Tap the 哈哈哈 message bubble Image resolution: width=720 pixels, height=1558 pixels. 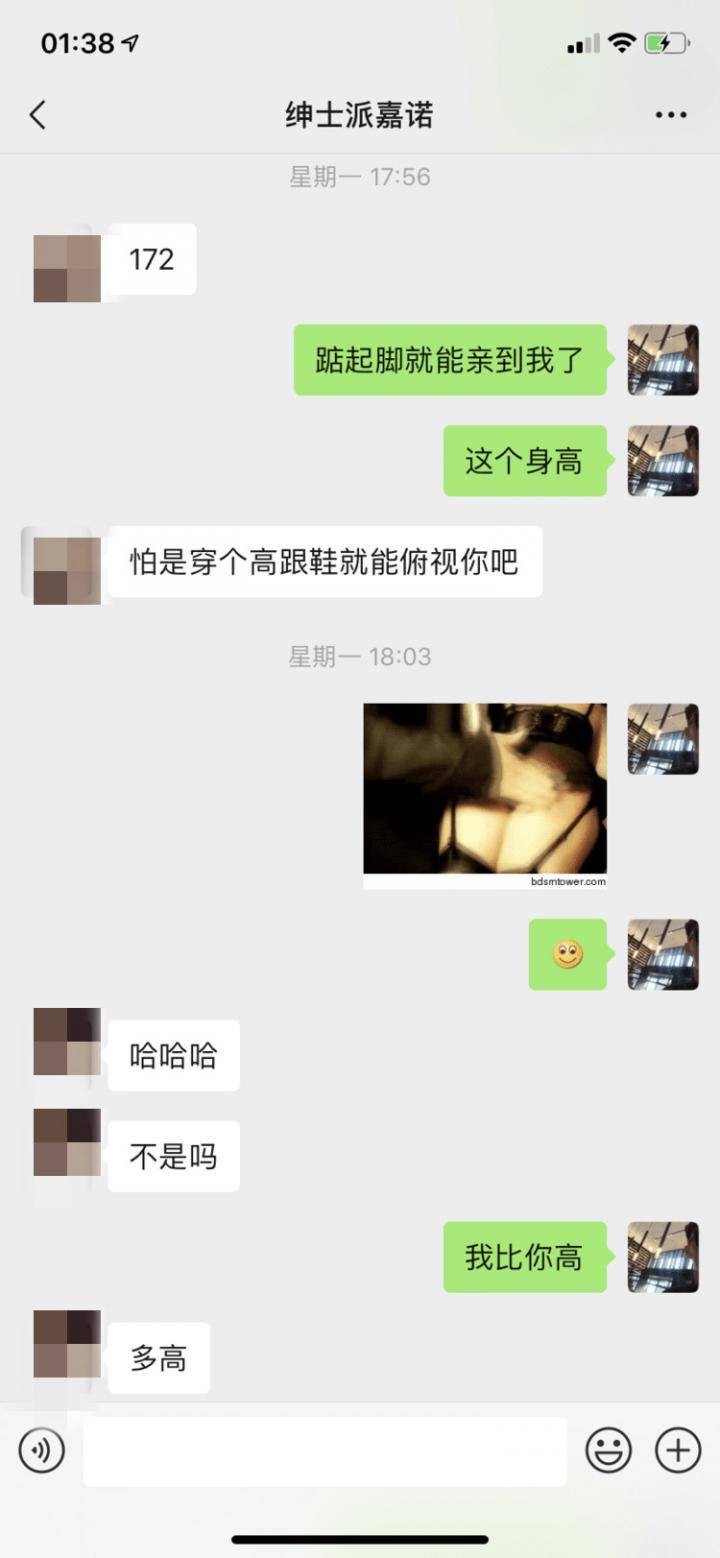point(173,1055)
